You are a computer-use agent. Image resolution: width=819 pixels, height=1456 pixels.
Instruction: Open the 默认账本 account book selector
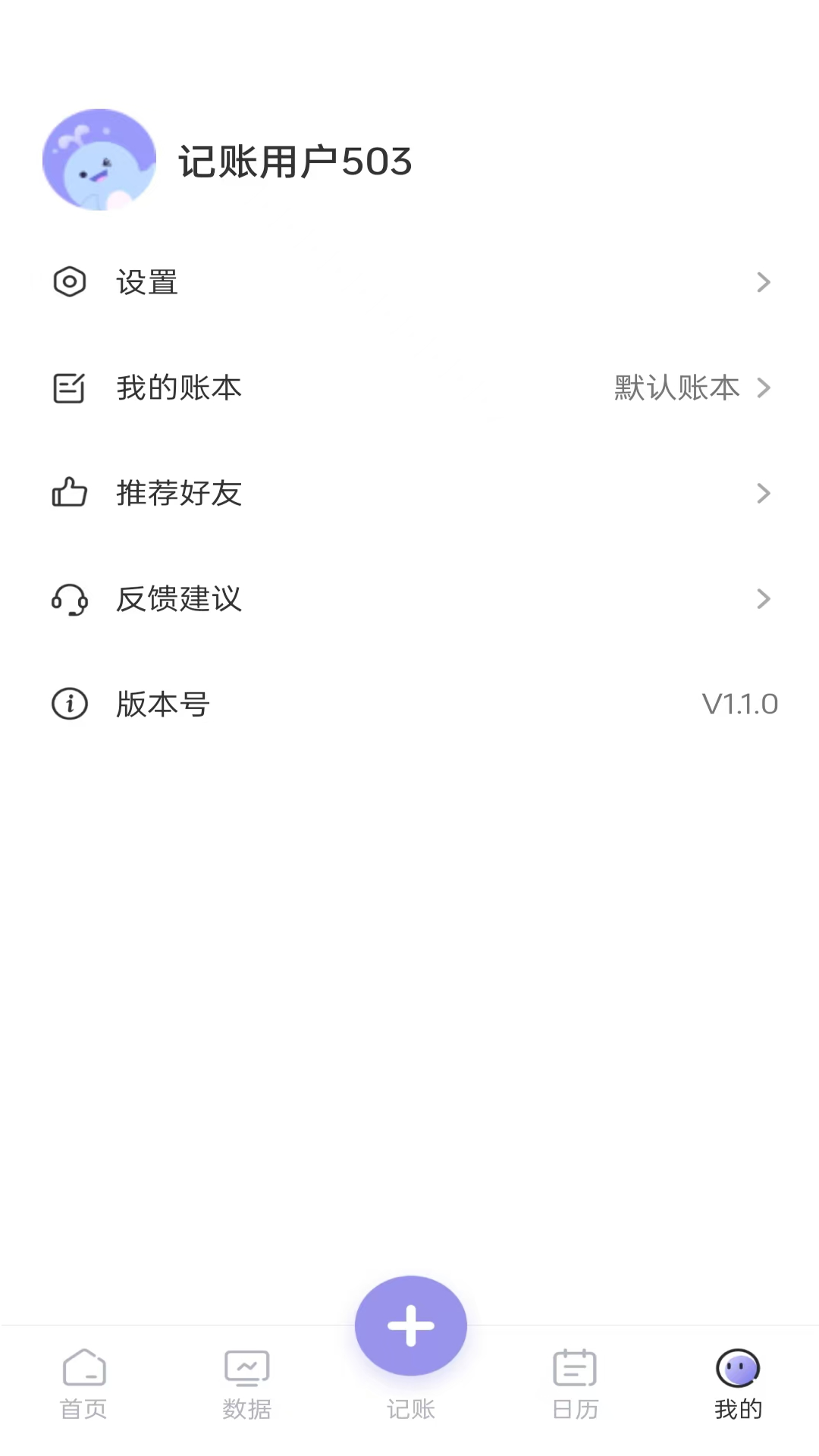click(x=677, y=388)
